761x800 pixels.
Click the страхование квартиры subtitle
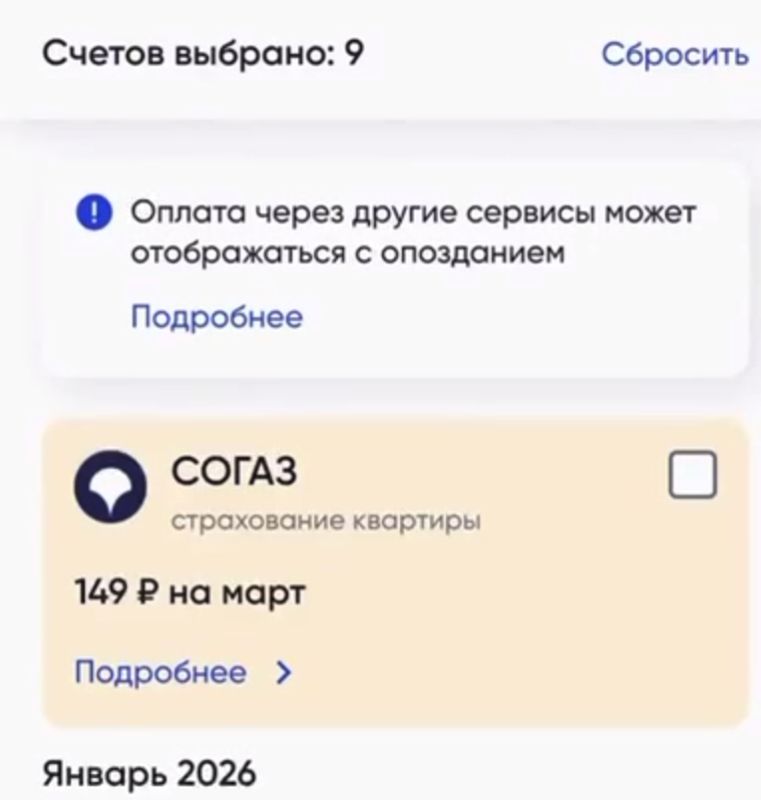327,518
